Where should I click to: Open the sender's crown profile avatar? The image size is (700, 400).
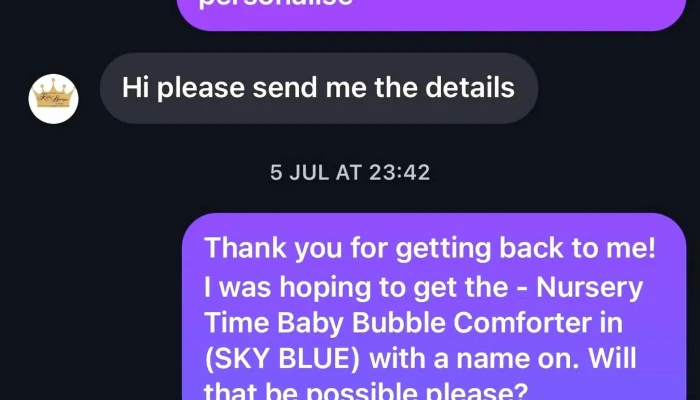pos(54,98)
